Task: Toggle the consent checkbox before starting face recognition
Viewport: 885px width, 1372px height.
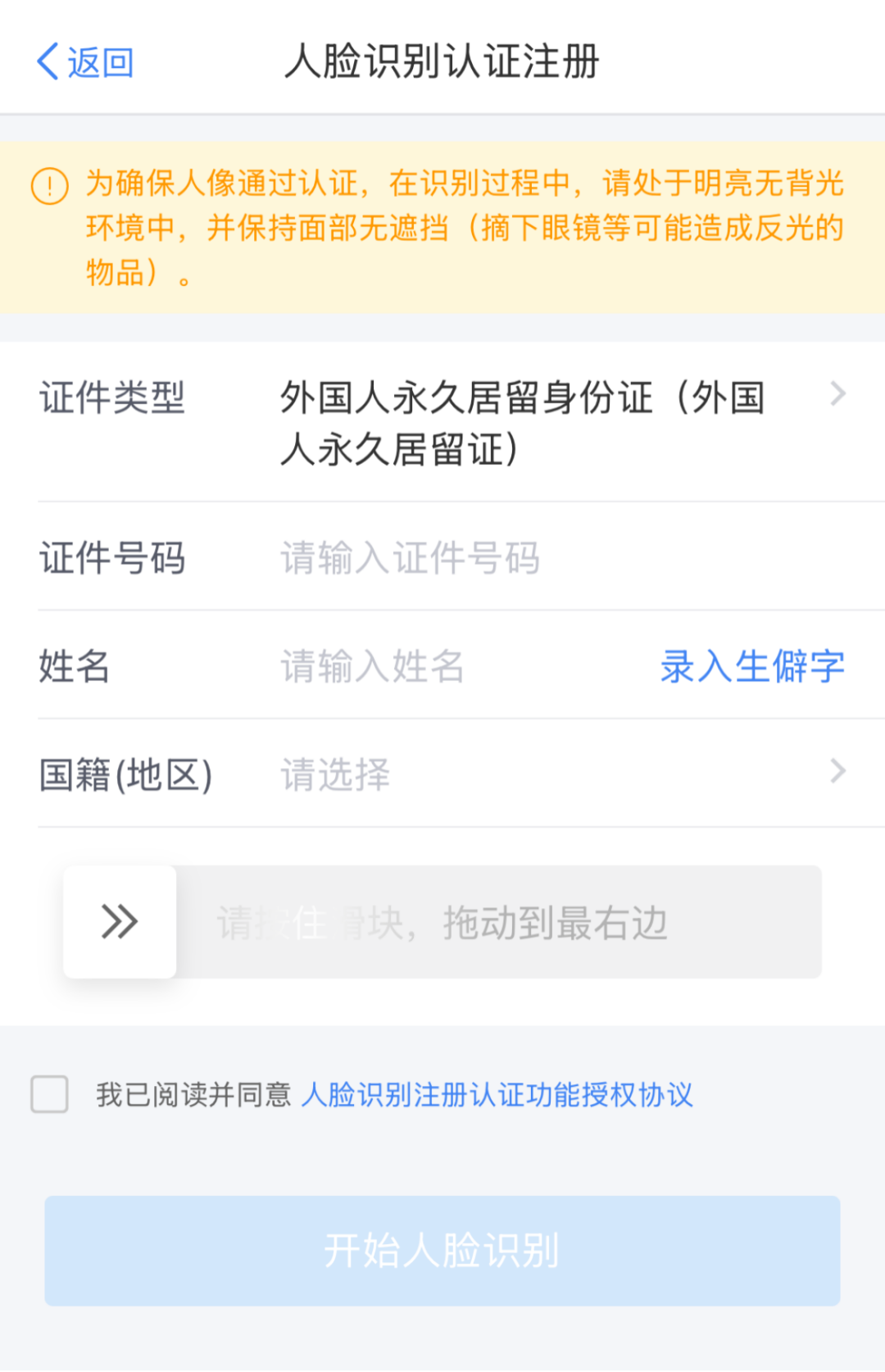Action: click(48, 1094)
